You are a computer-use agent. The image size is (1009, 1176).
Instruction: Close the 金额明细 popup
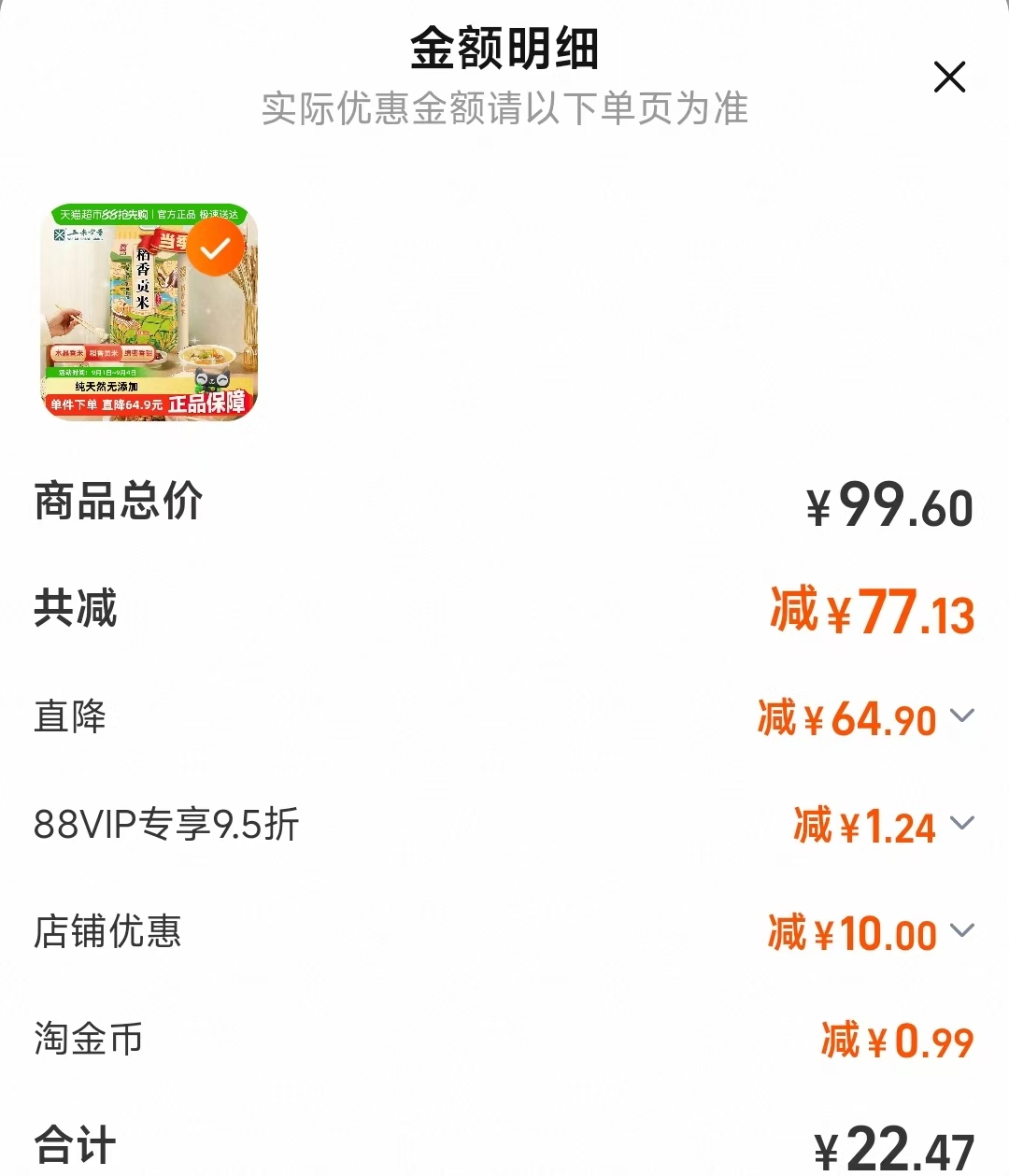(x=950, y=78)
